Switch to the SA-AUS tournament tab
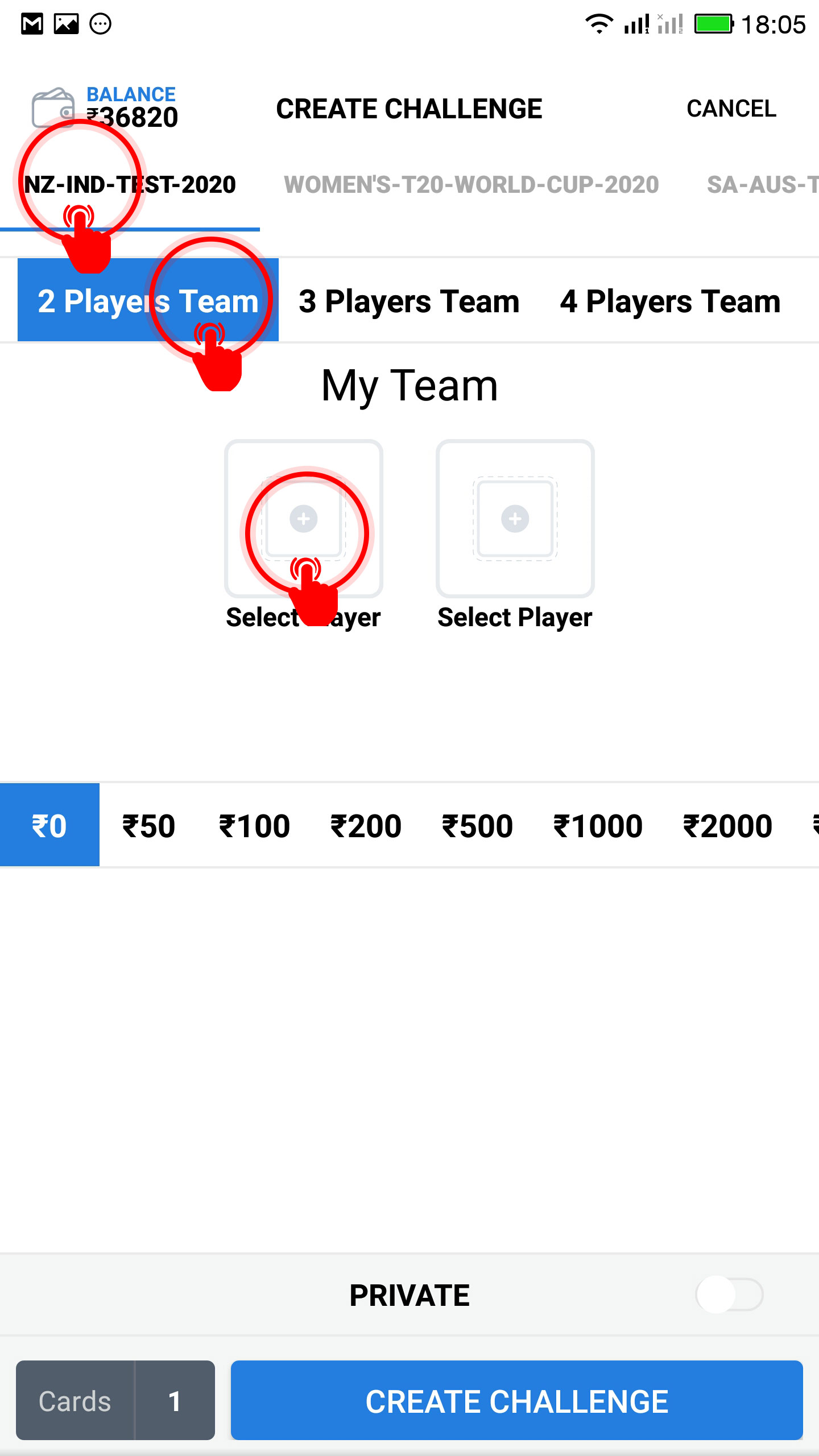819x1456 pixels. 762,185
